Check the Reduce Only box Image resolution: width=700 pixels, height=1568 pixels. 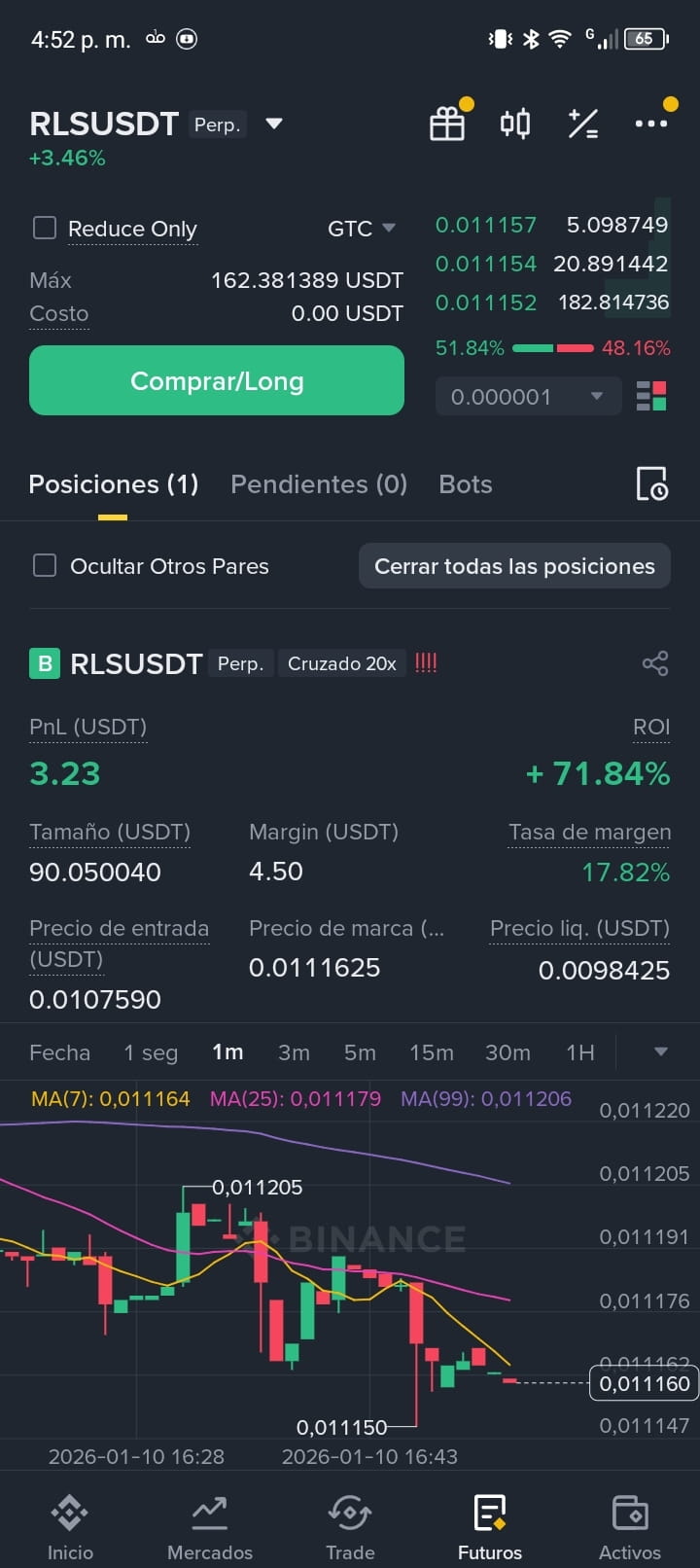pyautogui.click(x=45, y=228)
